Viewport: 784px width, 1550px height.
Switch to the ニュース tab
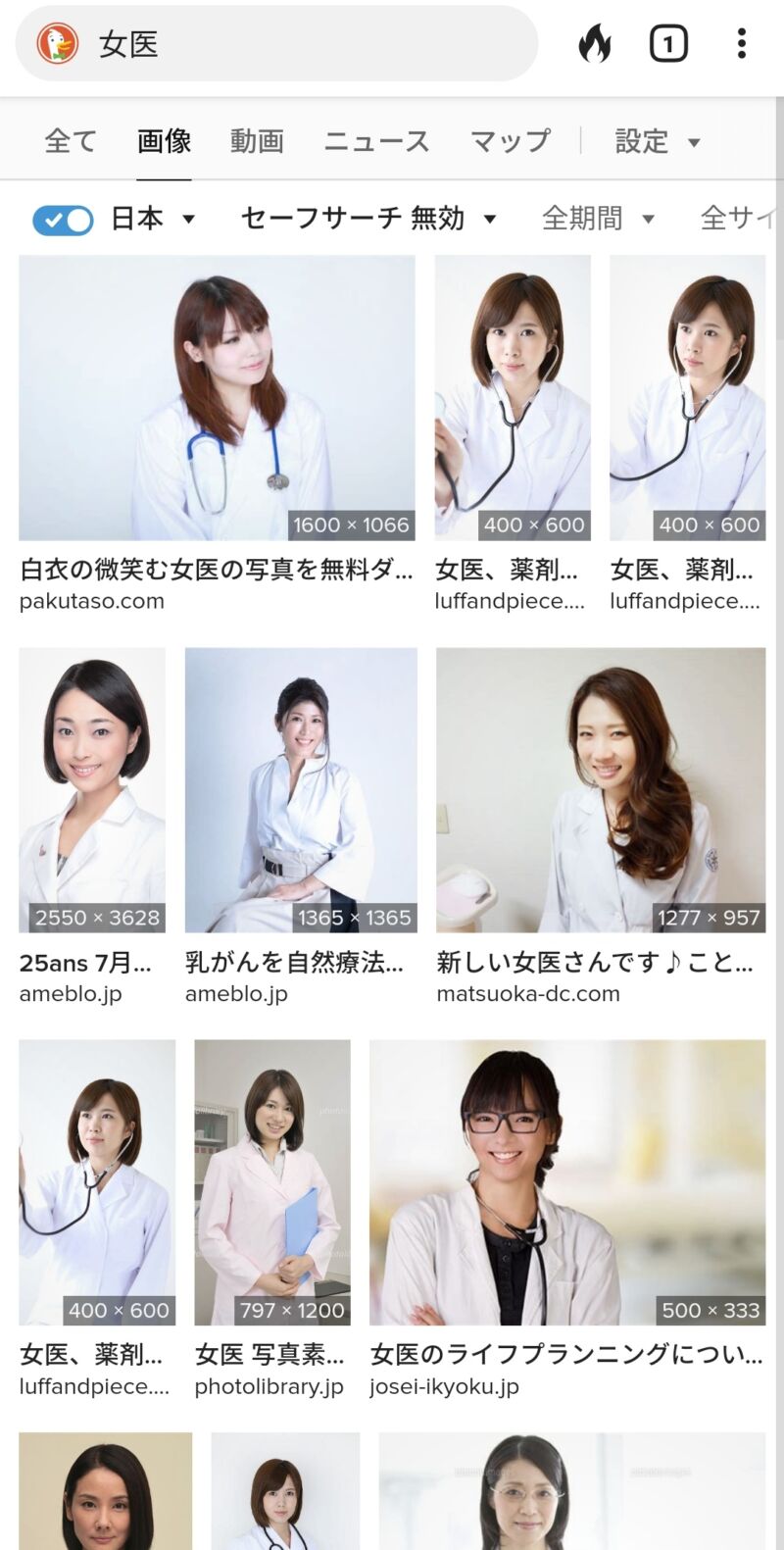[376, 141]
